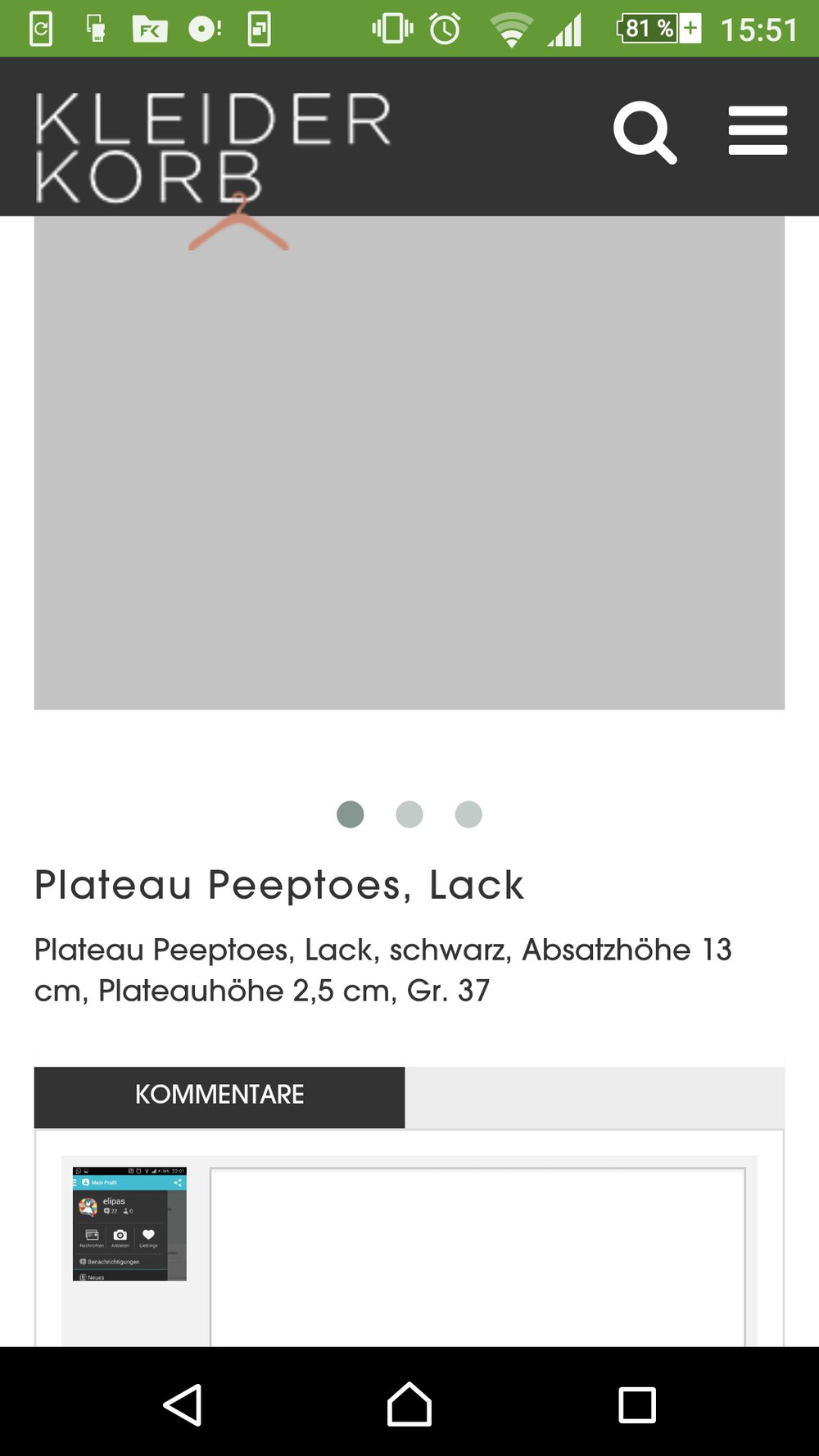The image size is (819, 1456).
Task: Focus the comment text field
Action: [477, 1256]
